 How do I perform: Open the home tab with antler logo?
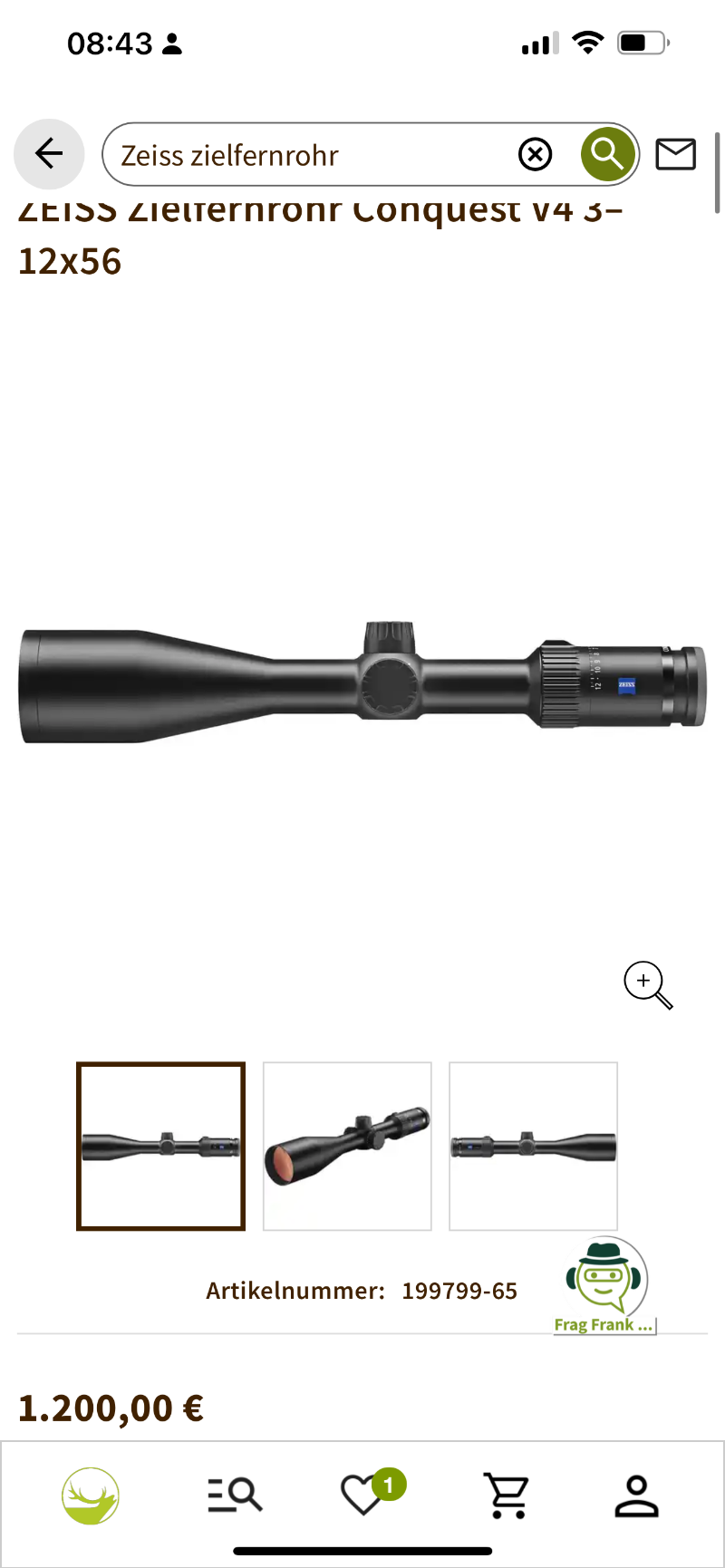tap(91, 1495)
